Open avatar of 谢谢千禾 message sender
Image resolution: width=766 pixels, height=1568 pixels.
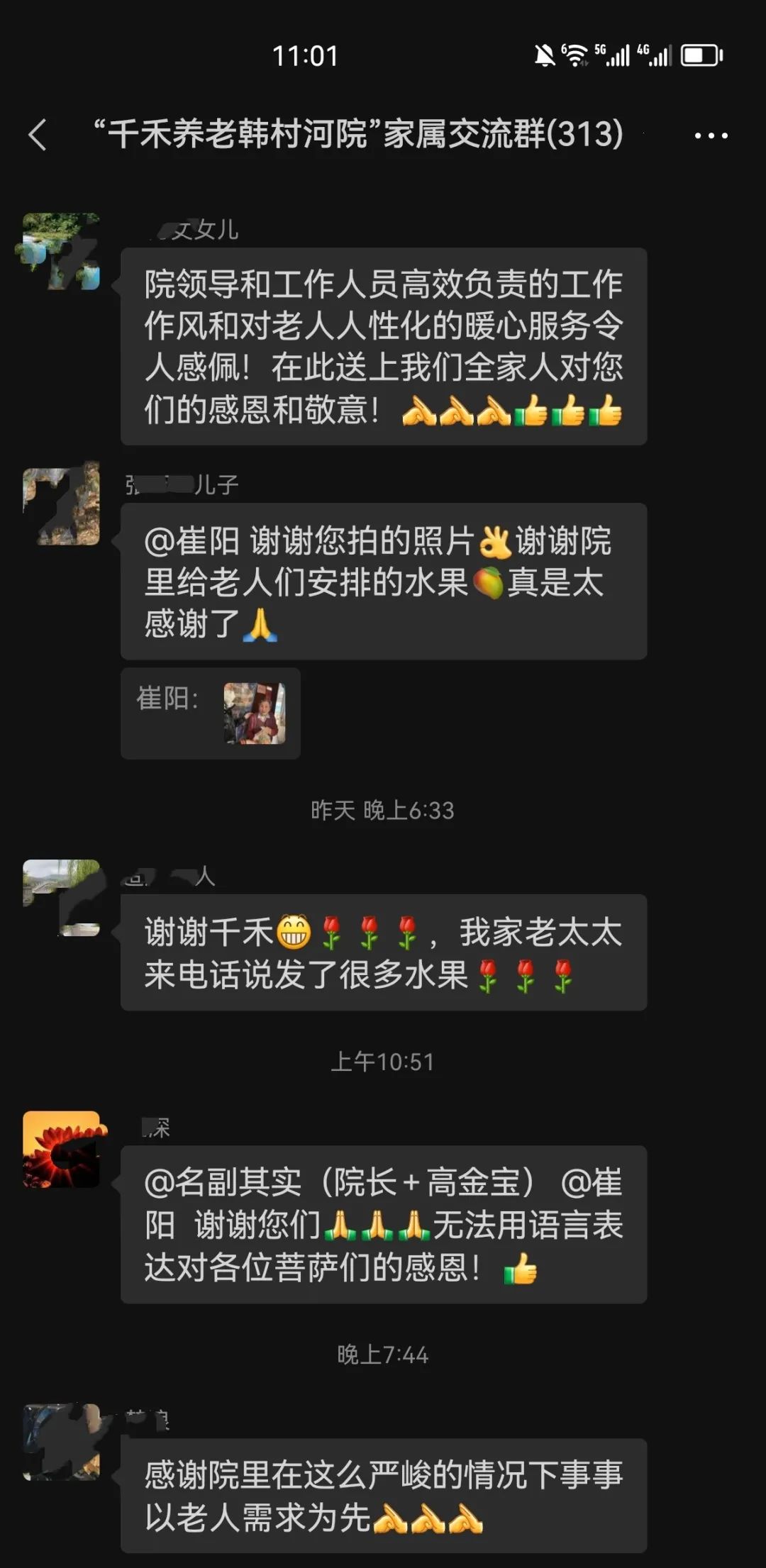(61, 898)
